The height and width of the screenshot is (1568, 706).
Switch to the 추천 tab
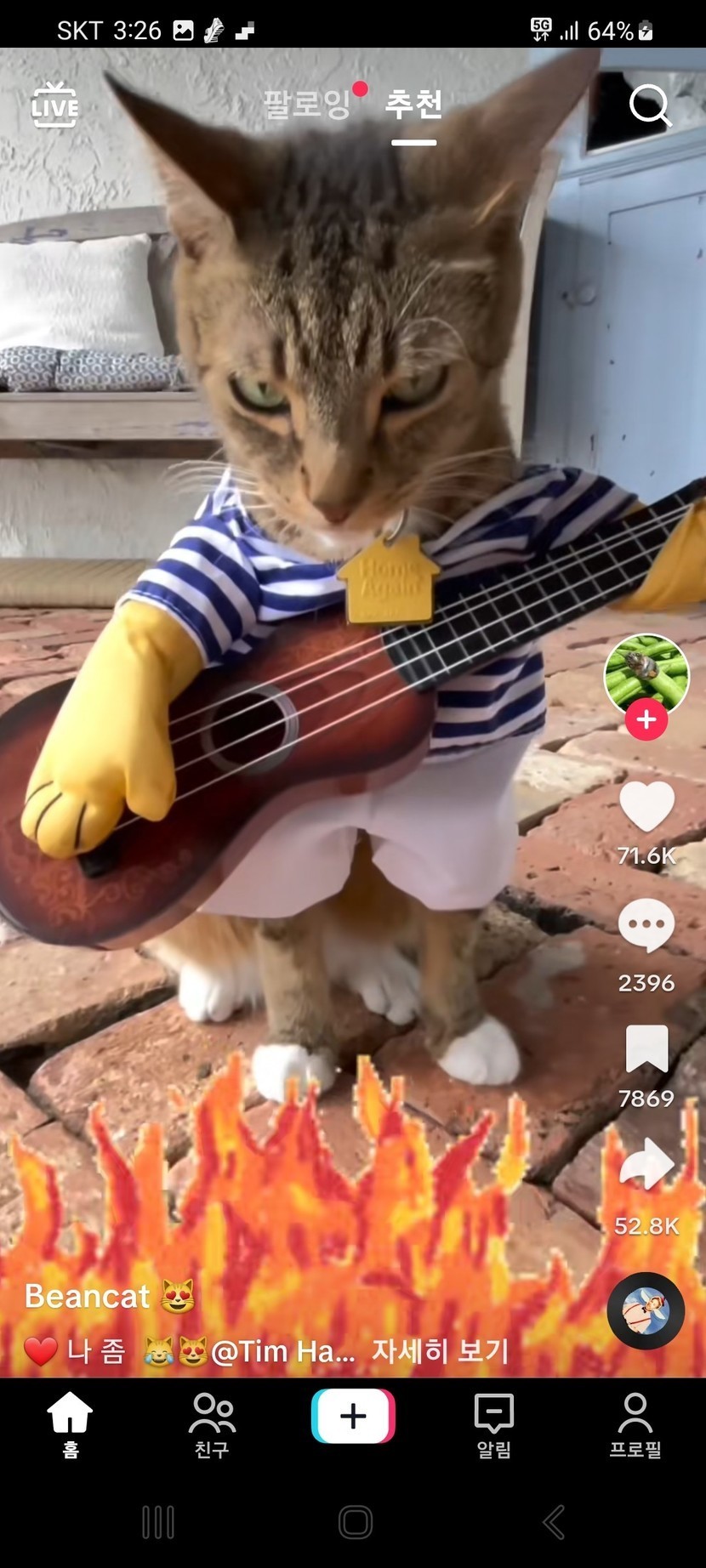[x=413, y=104]
